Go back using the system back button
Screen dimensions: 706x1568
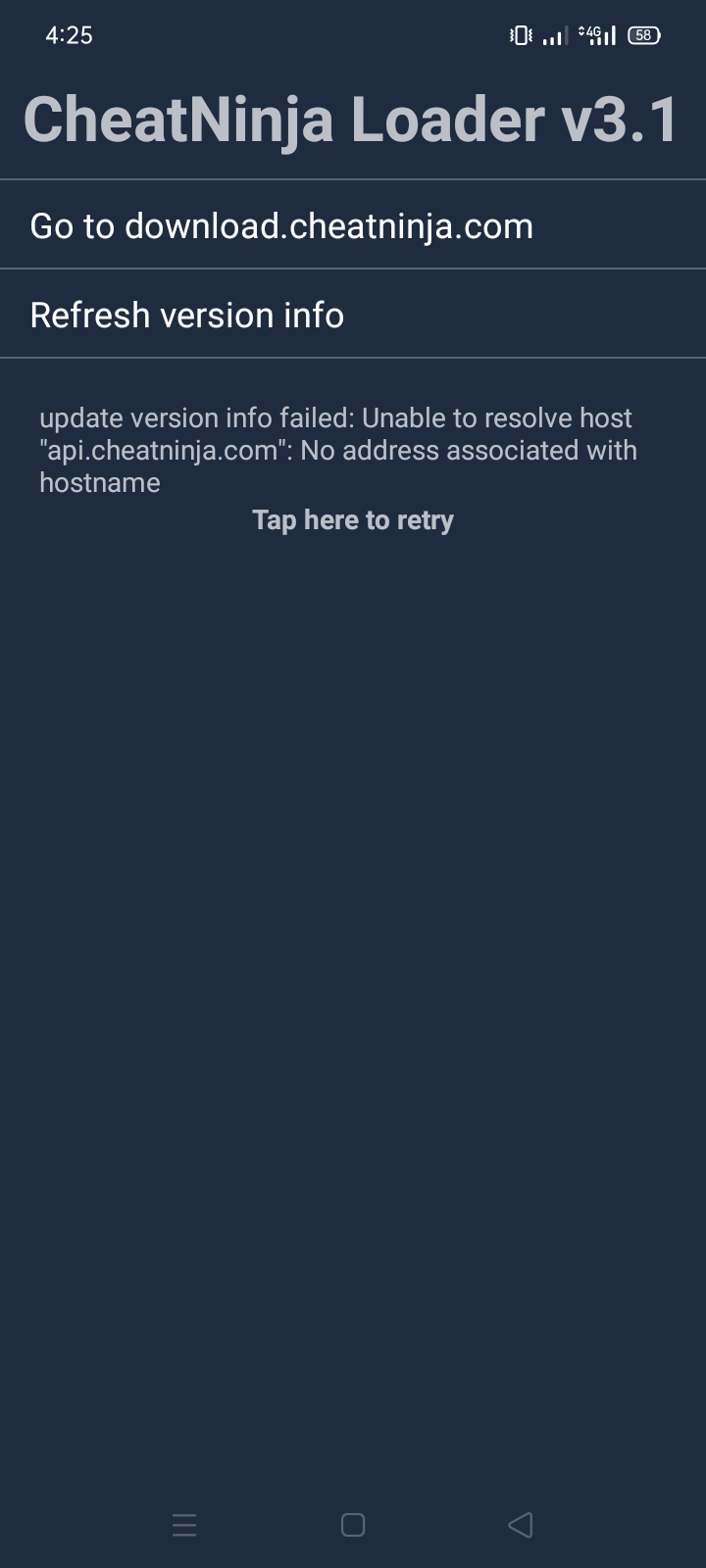(x=521, y=1525)
